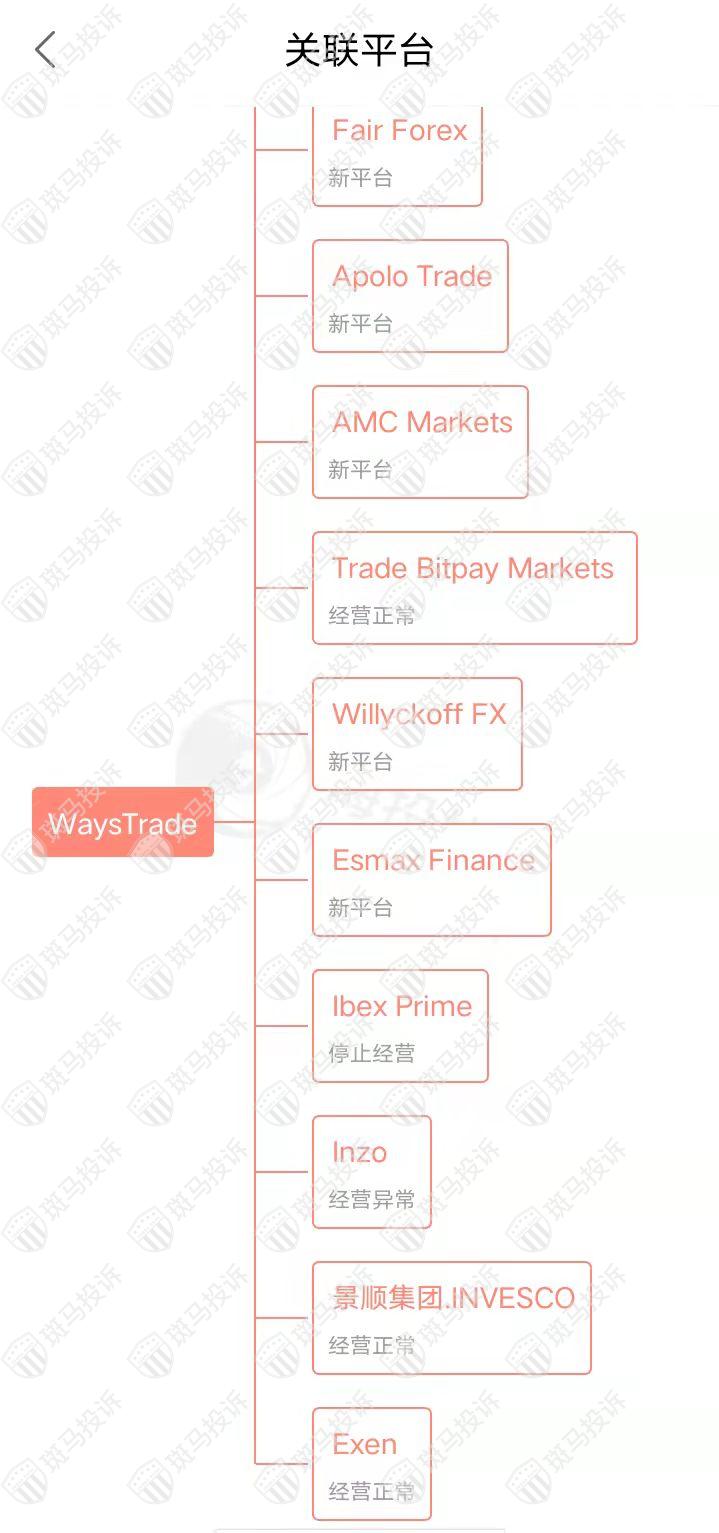Open the Apolo Trade platform node
The width and height of the screenshot is (719, 1533).
pyautogui.click(x=410, y=296)
